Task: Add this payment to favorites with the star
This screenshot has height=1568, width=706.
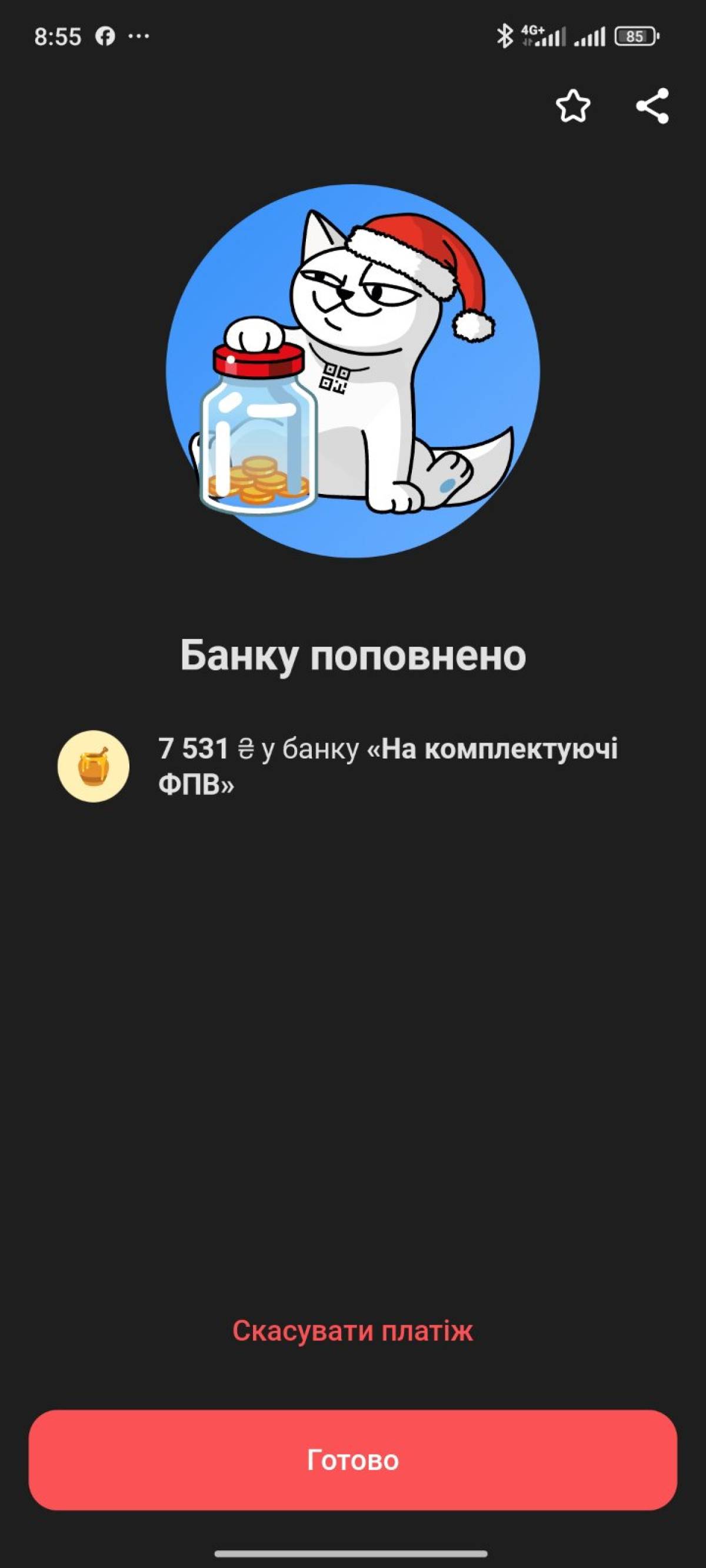Action: point(572,106)
